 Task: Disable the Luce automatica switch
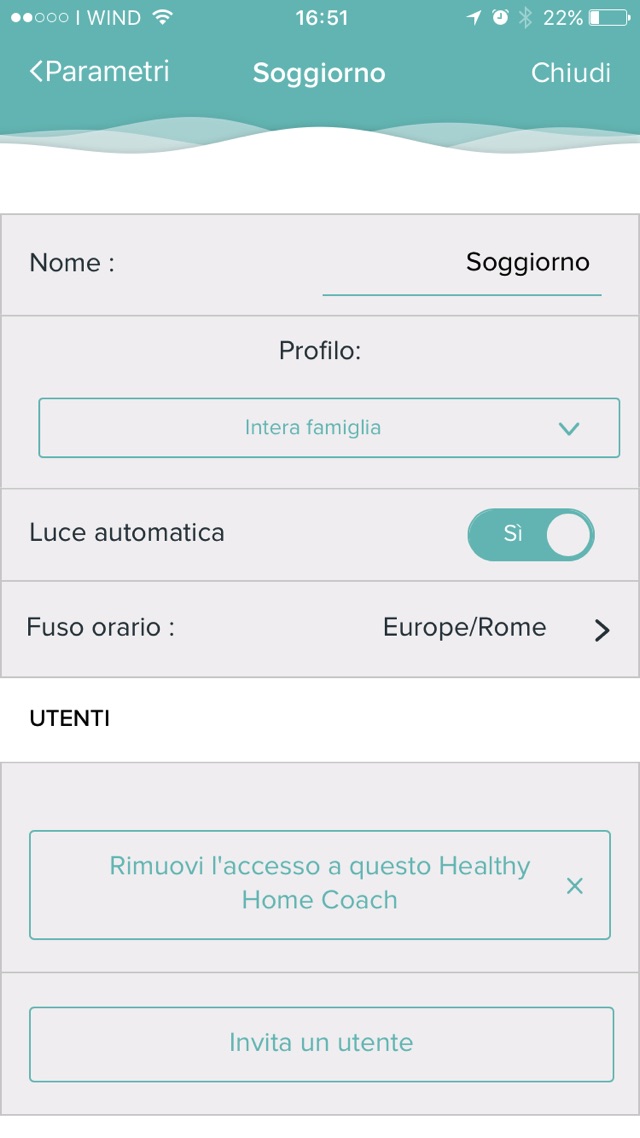[x=530, y=534]
